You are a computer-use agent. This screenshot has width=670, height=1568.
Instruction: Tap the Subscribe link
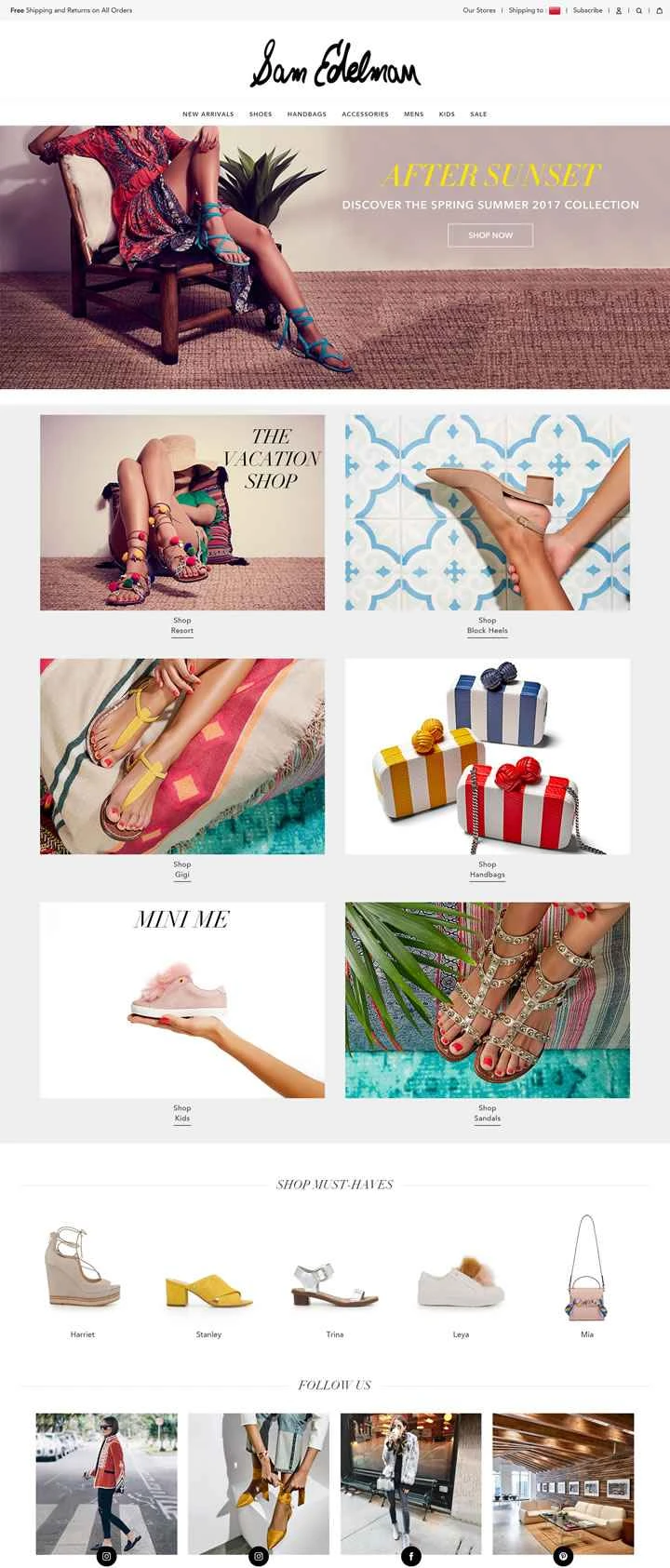[x=587, y=10]
